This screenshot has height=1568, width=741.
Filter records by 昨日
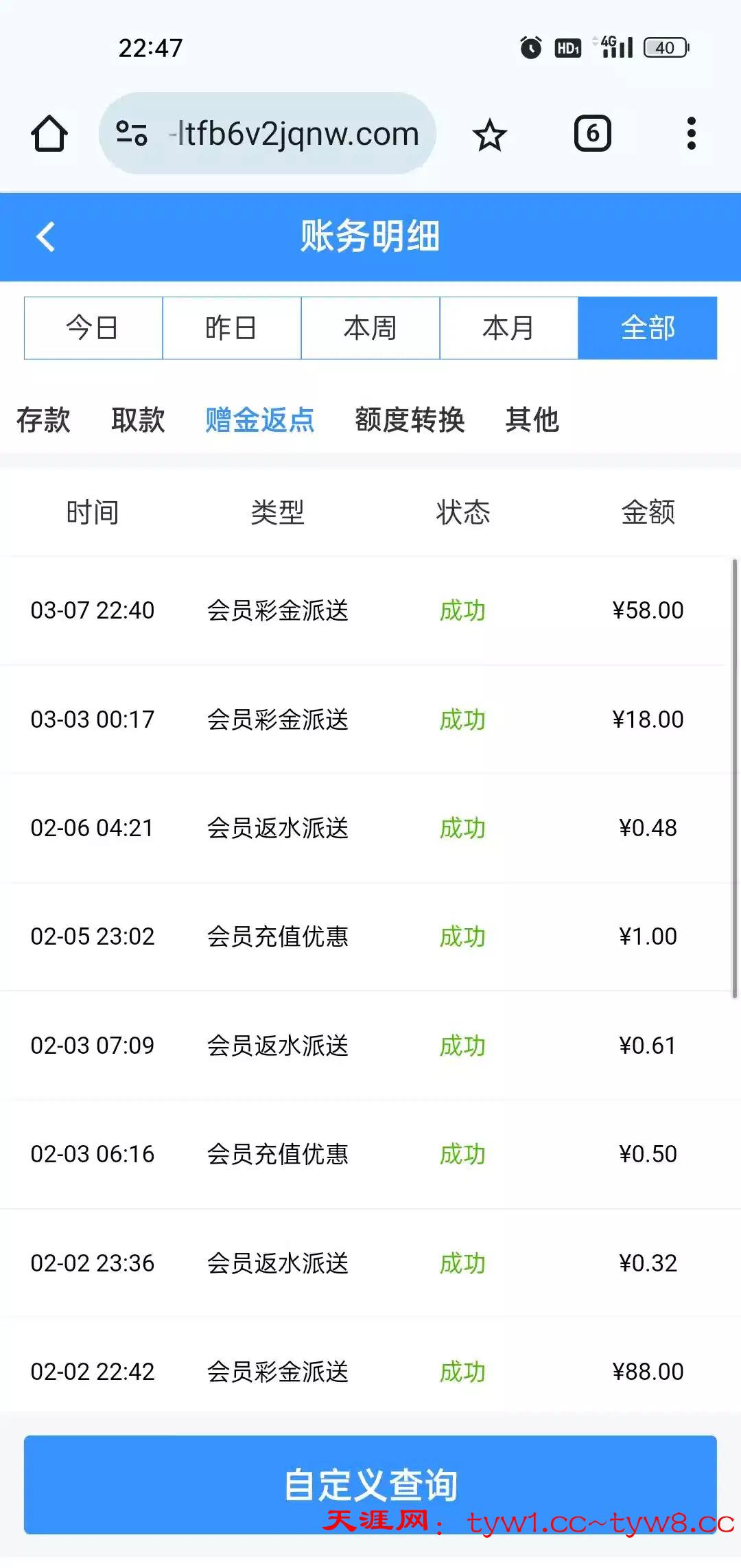point(232,328)
